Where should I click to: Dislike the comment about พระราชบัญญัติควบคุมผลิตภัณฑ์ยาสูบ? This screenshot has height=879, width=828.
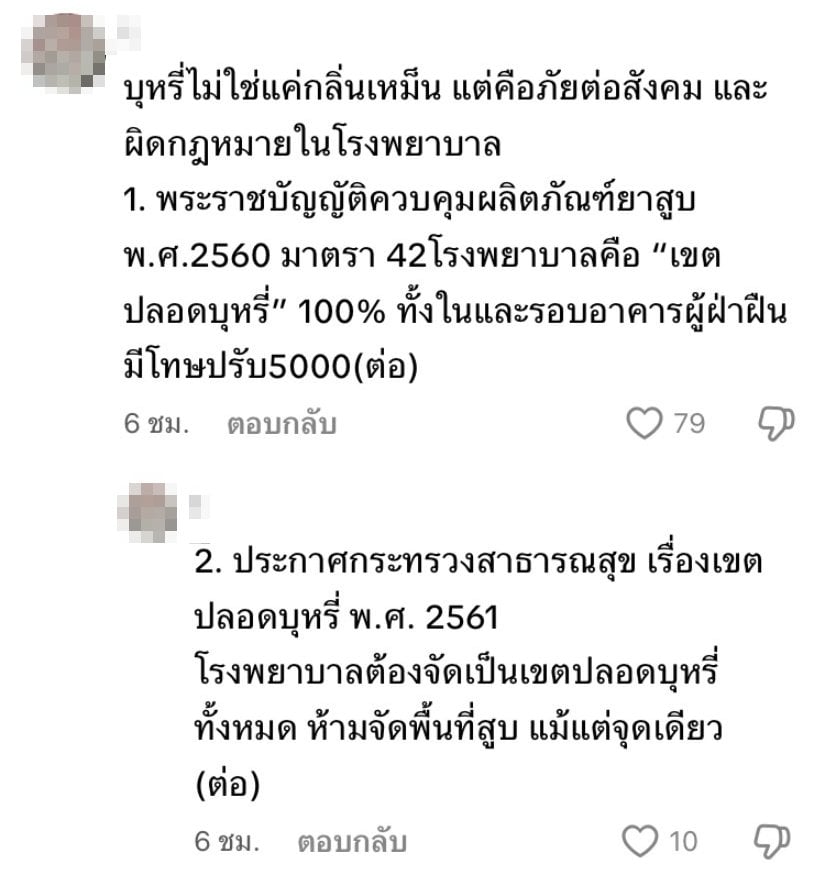775,424
